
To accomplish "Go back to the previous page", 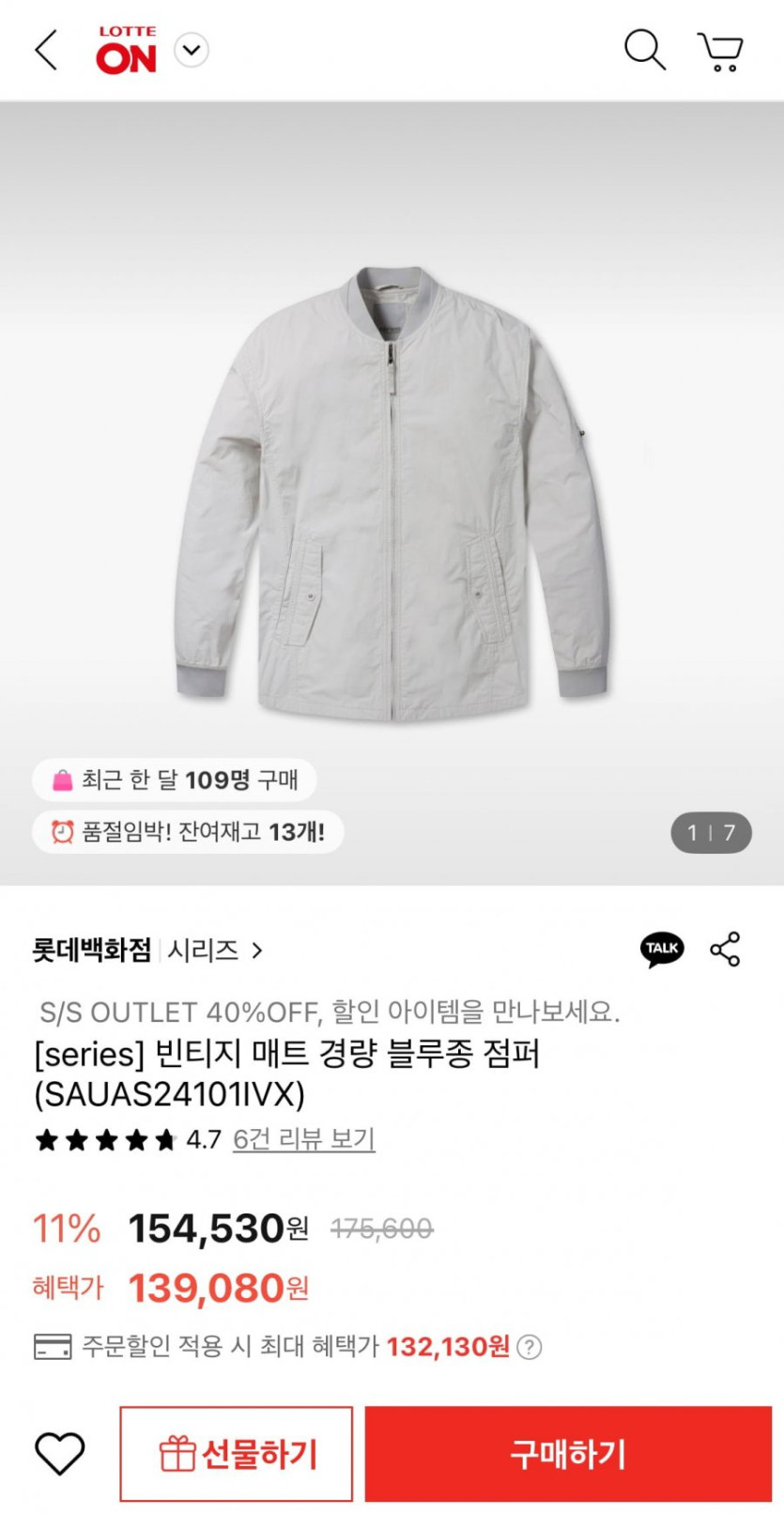I will coord(46,50).
